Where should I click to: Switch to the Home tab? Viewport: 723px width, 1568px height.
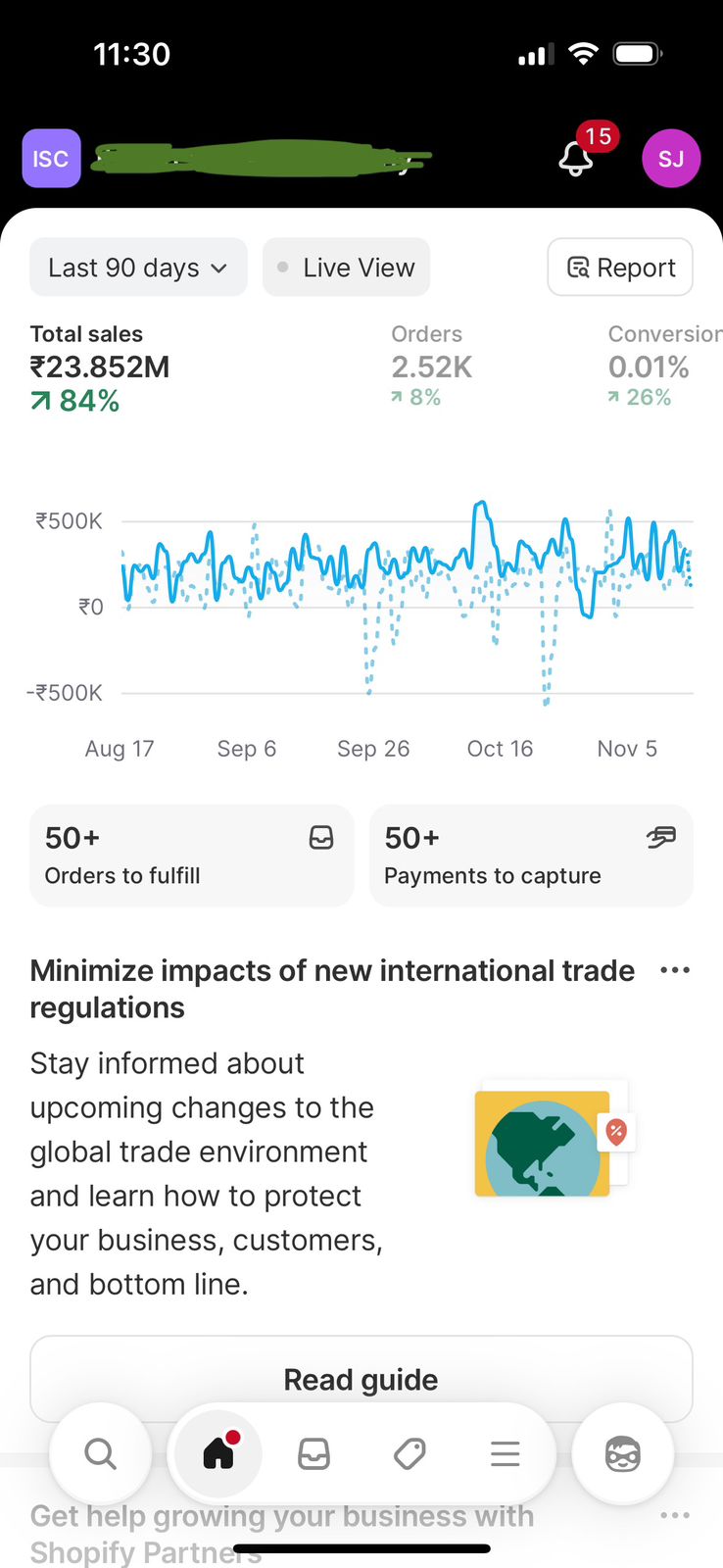coord(217,1453)
